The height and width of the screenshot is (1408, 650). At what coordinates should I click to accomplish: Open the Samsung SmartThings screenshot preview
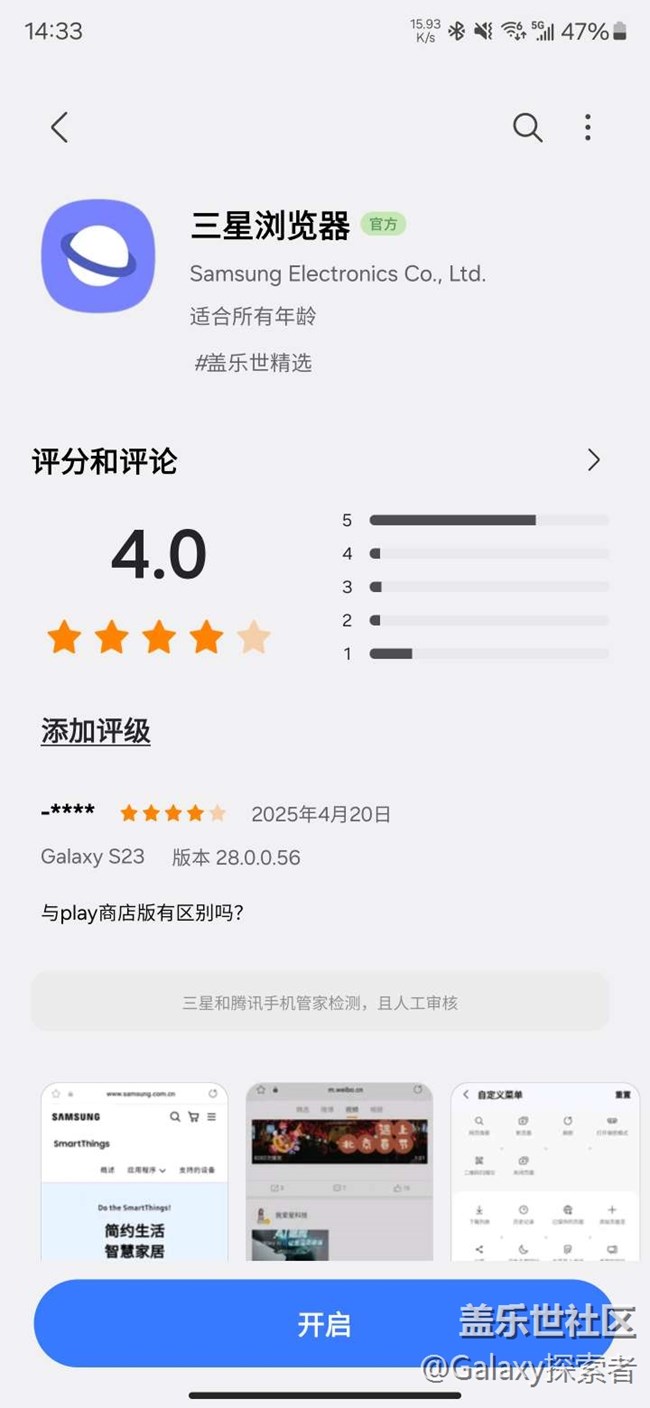(134, 1171)
